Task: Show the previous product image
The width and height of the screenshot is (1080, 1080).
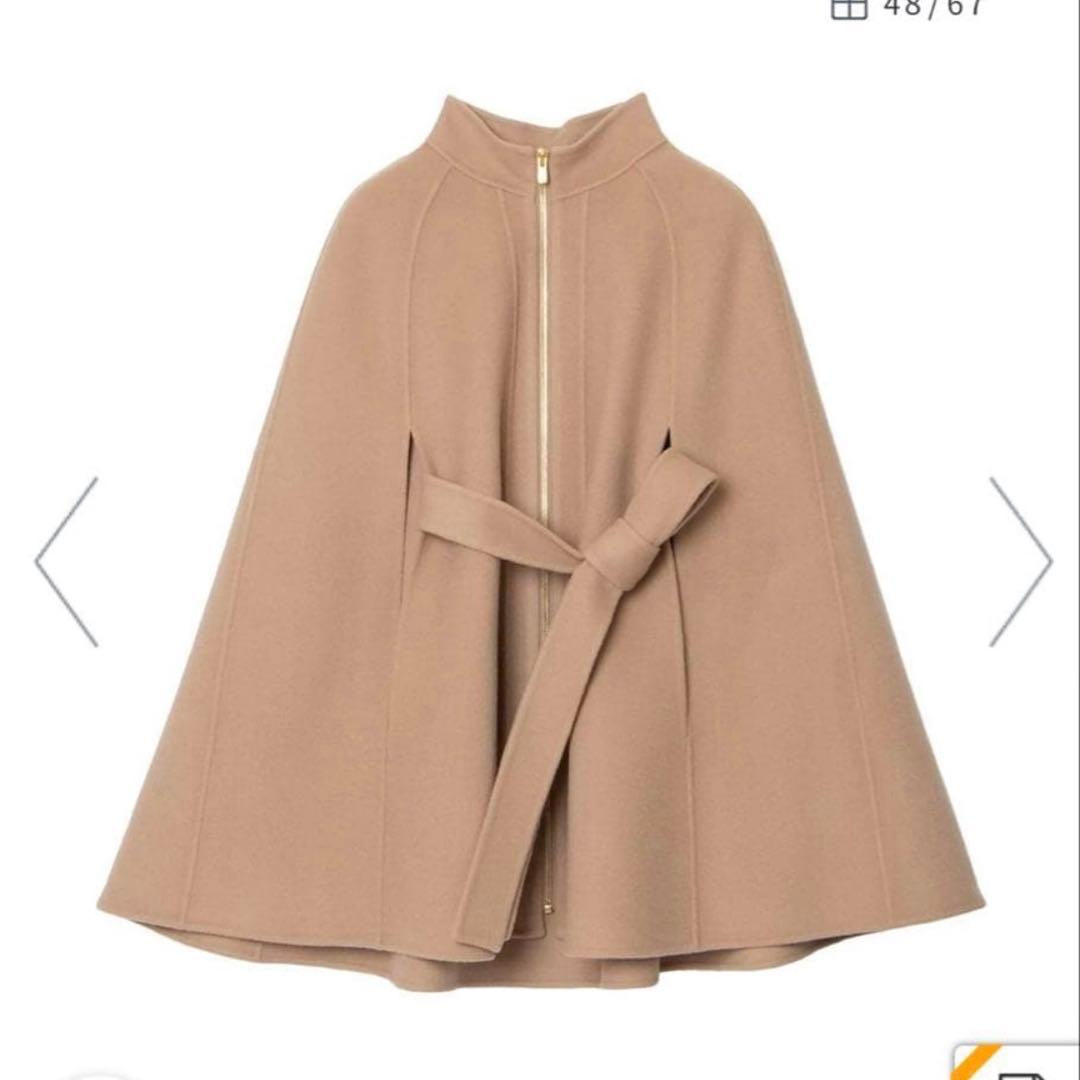Action: tap(66, 562)
